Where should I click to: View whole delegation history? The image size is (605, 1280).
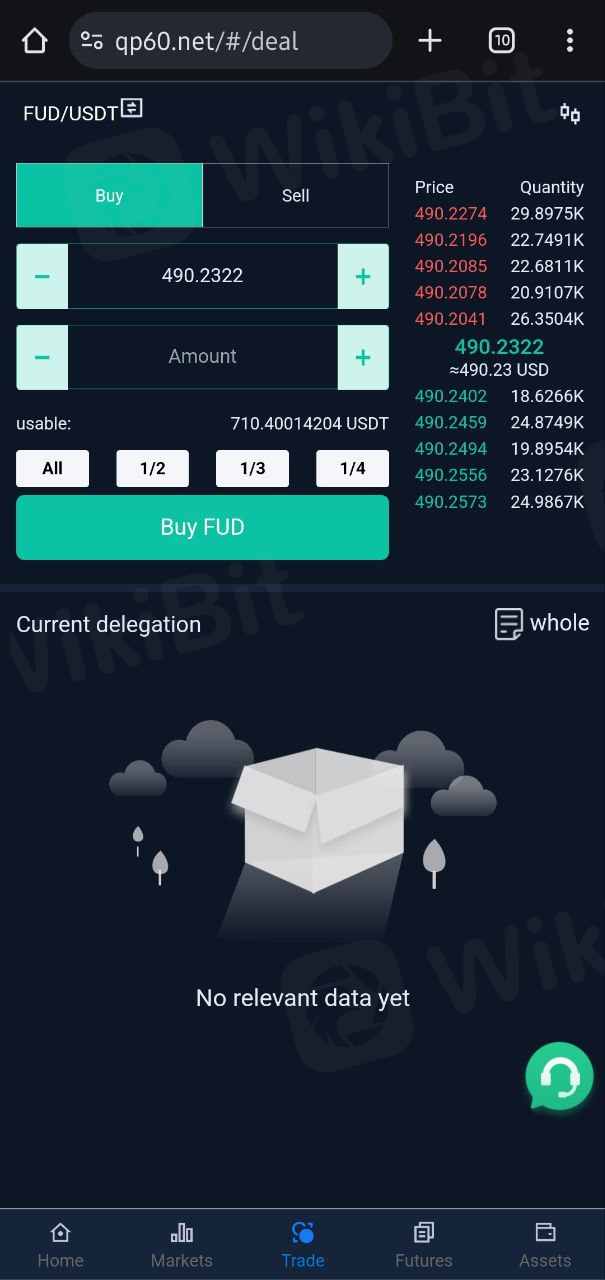(x=542, y=624)
